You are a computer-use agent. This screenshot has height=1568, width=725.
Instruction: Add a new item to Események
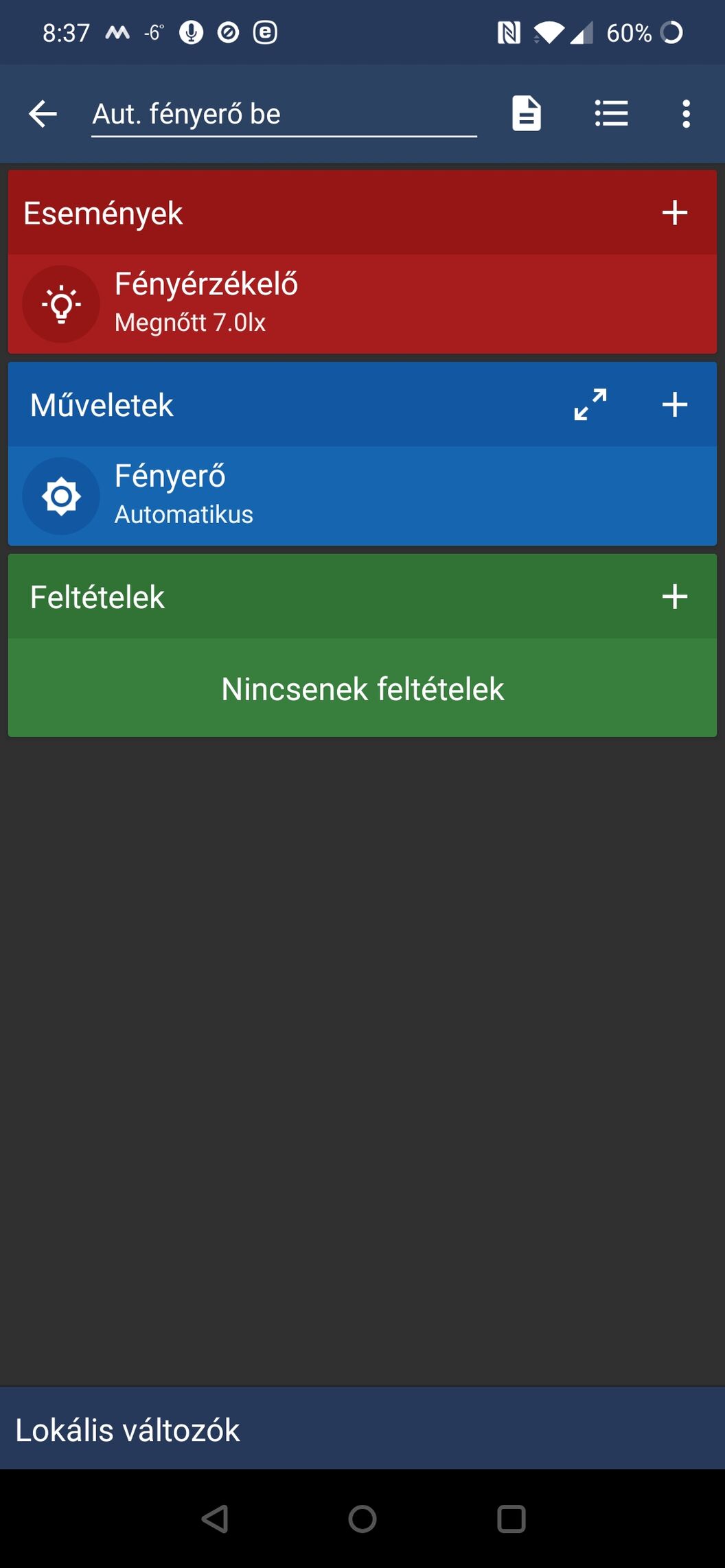click(x=675, y=213)
